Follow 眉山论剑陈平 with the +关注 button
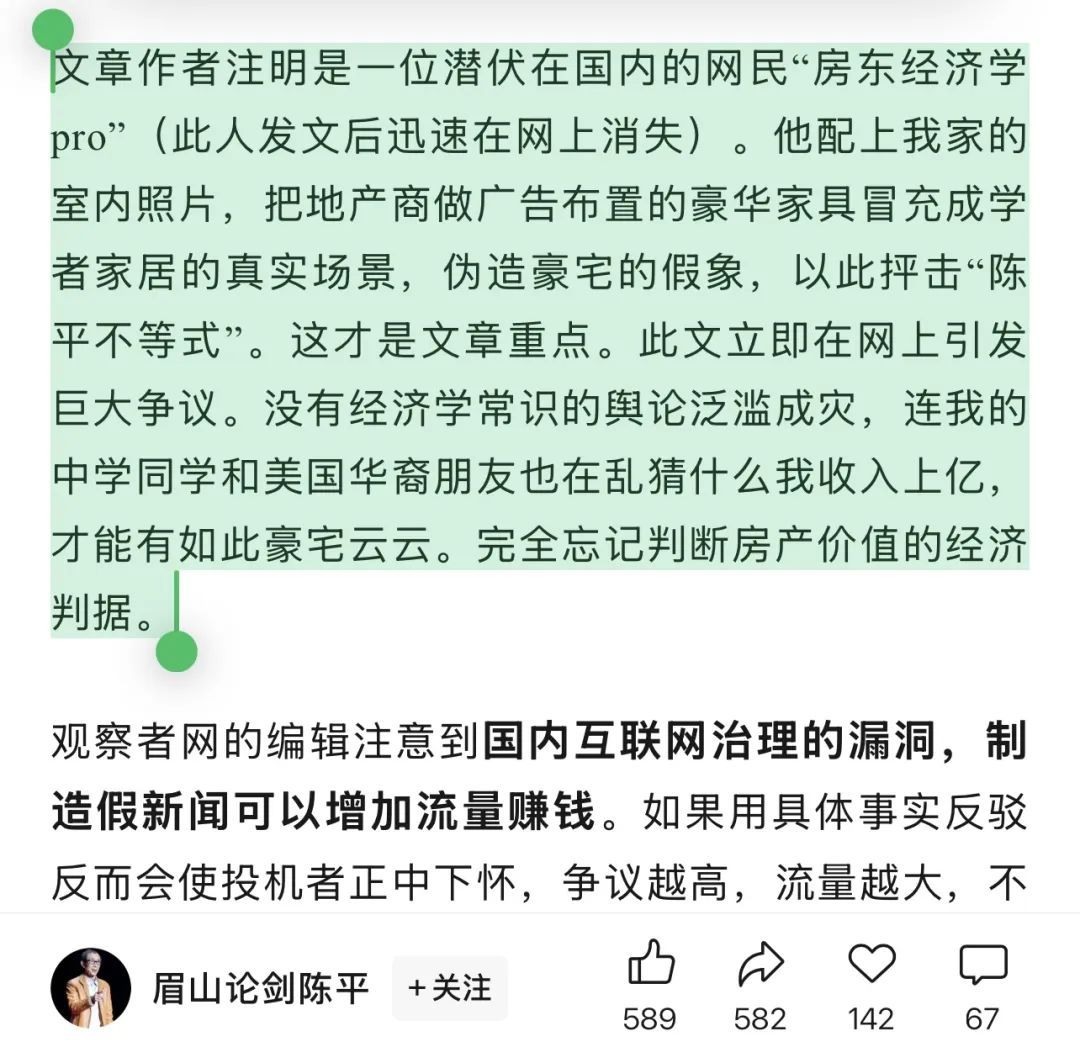The image size is (1080, 1063). tap(450, 988)
